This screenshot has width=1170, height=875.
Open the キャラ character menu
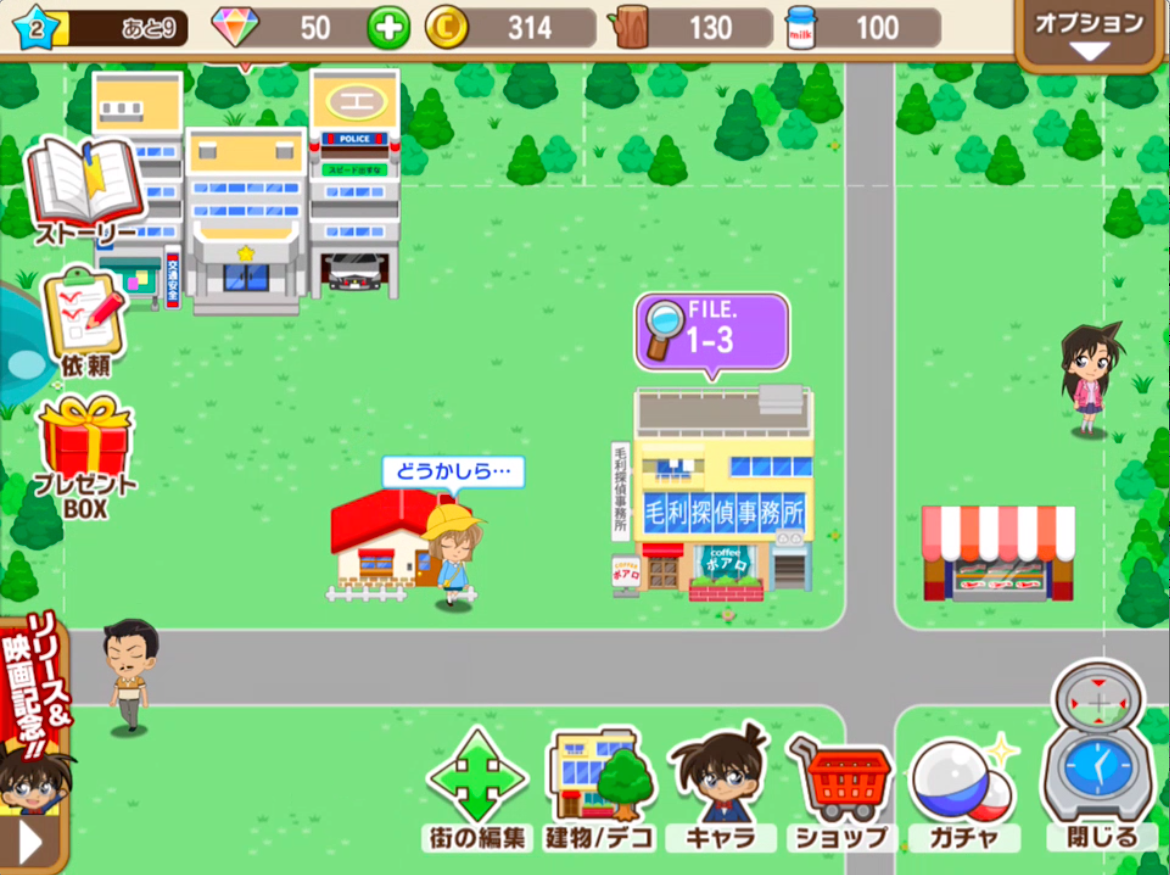[719, 788]
